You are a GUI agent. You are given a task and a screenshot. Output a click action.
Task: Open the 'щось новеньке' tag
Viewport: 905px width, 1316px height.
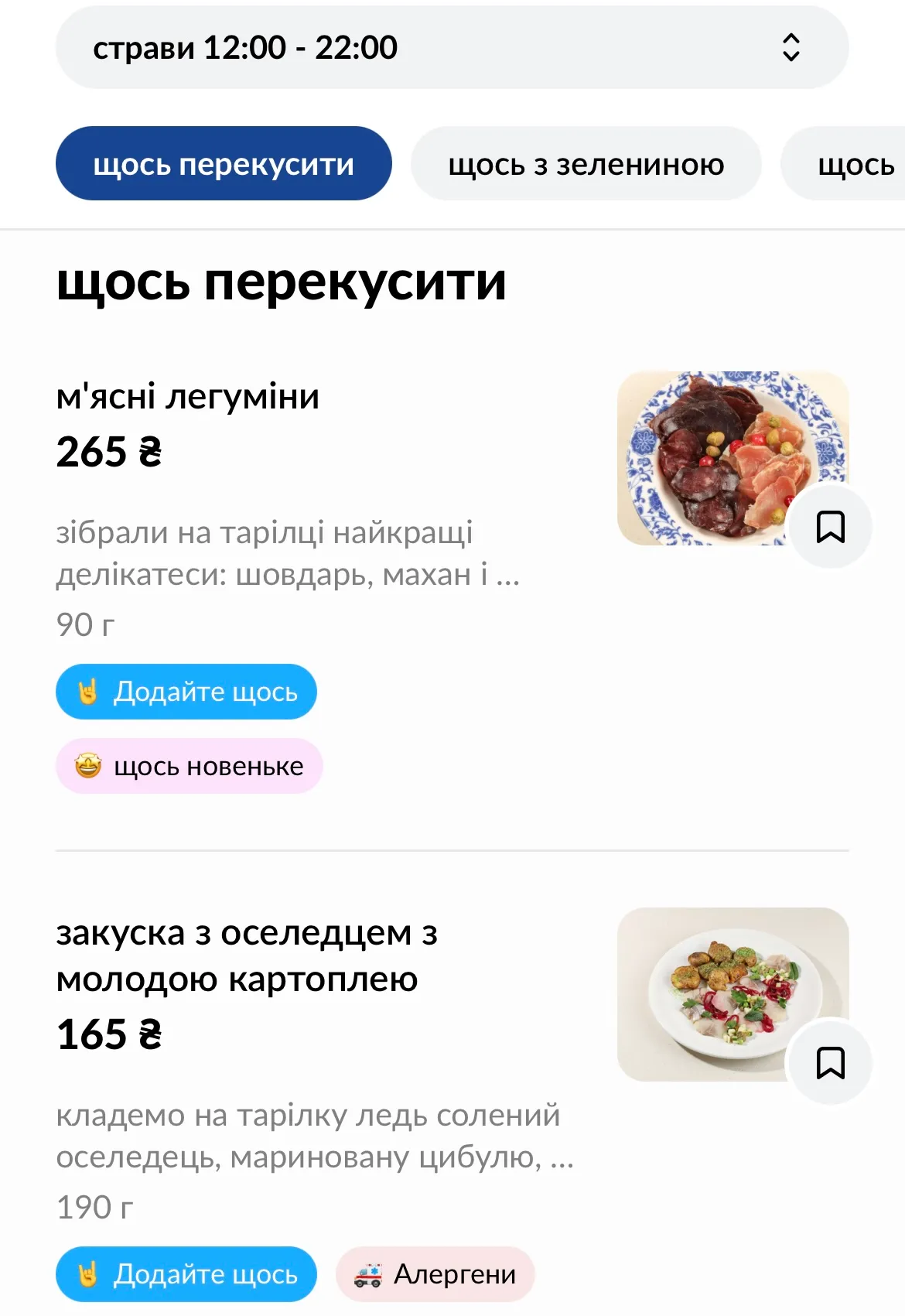pos(190,766)
